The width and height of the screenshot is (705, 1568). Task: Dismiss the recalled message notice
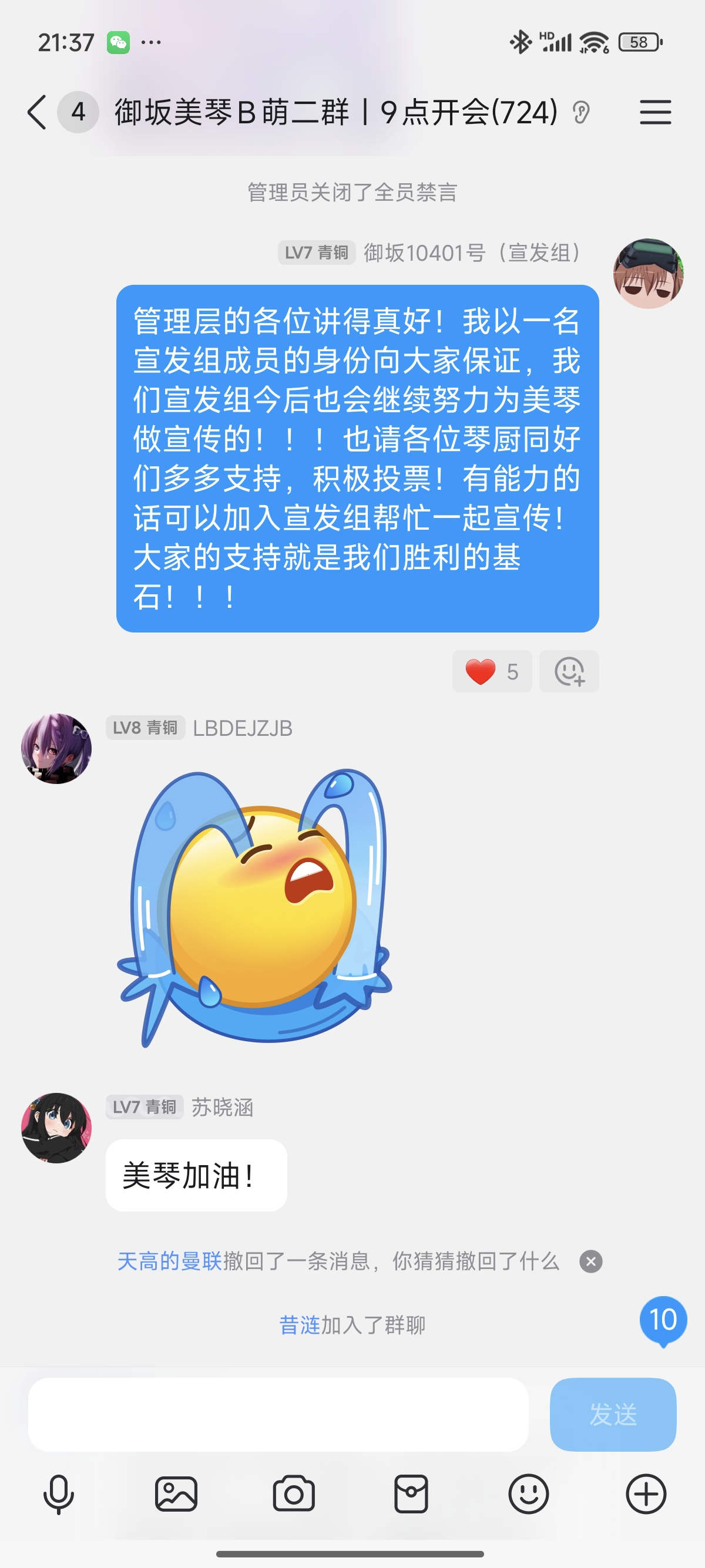point(590,1262)
